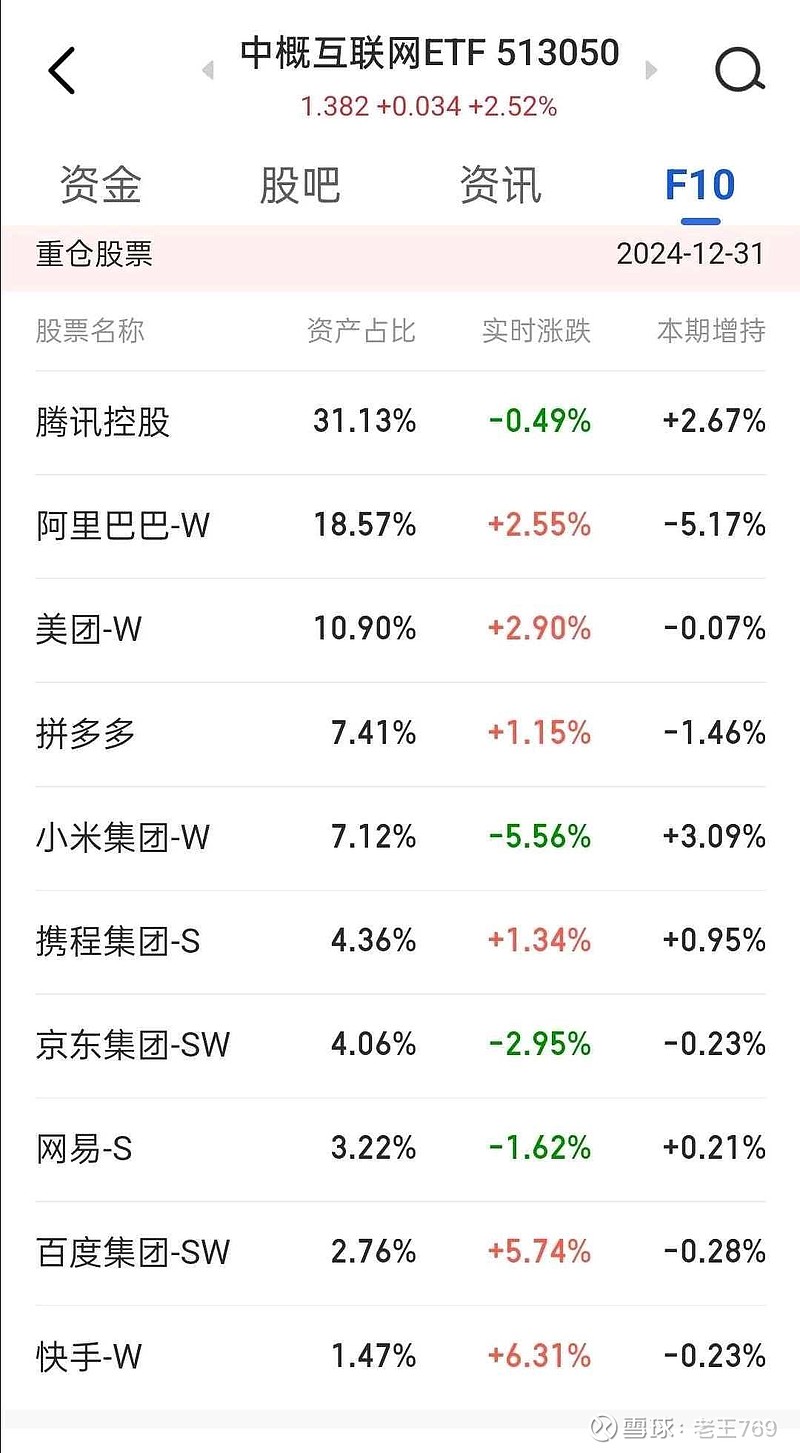The image size is (800, 1453).
Task: Select the previous-fund left chevron
Action: (207, 70)
